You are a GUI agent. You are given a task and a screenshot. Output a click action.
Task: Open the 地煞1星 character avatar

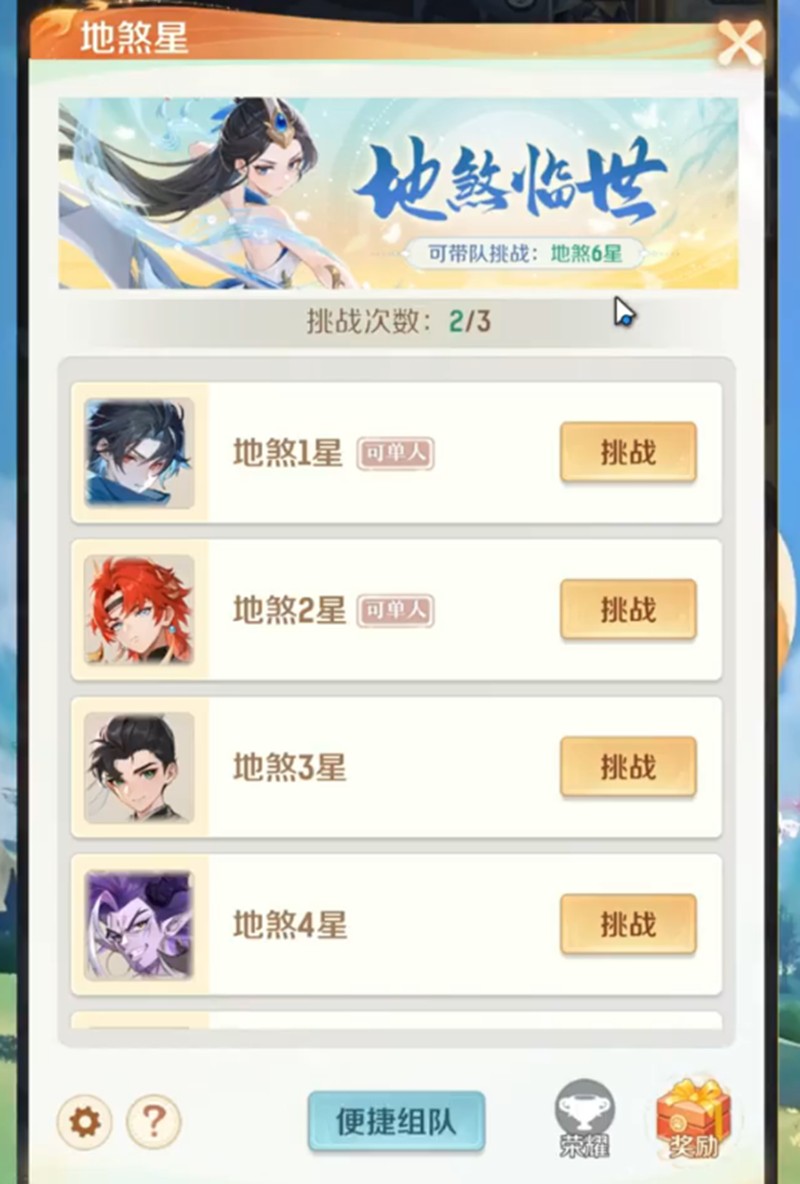[x=139, y=452]
